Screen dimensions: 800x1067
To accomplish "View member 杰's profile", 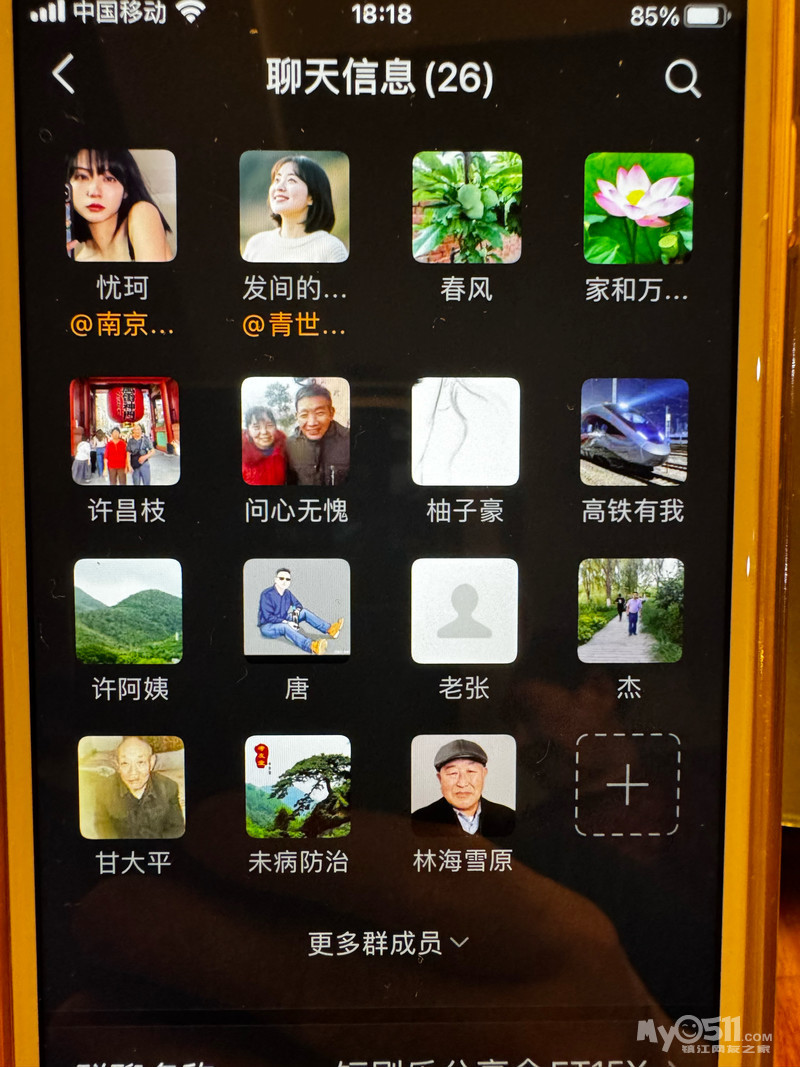I will [x=631, y=610].
